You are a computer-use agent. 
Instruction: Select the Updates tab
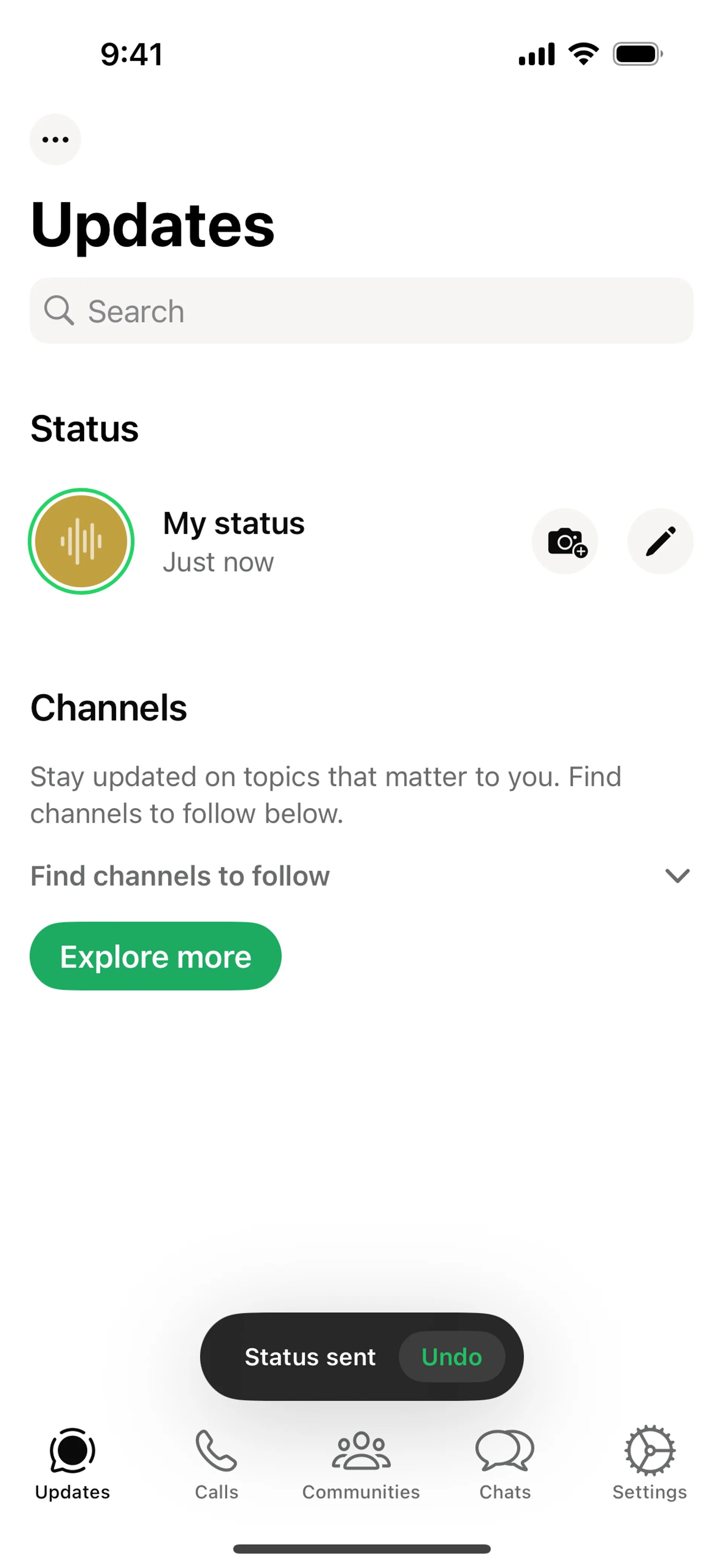(72, 1463)
